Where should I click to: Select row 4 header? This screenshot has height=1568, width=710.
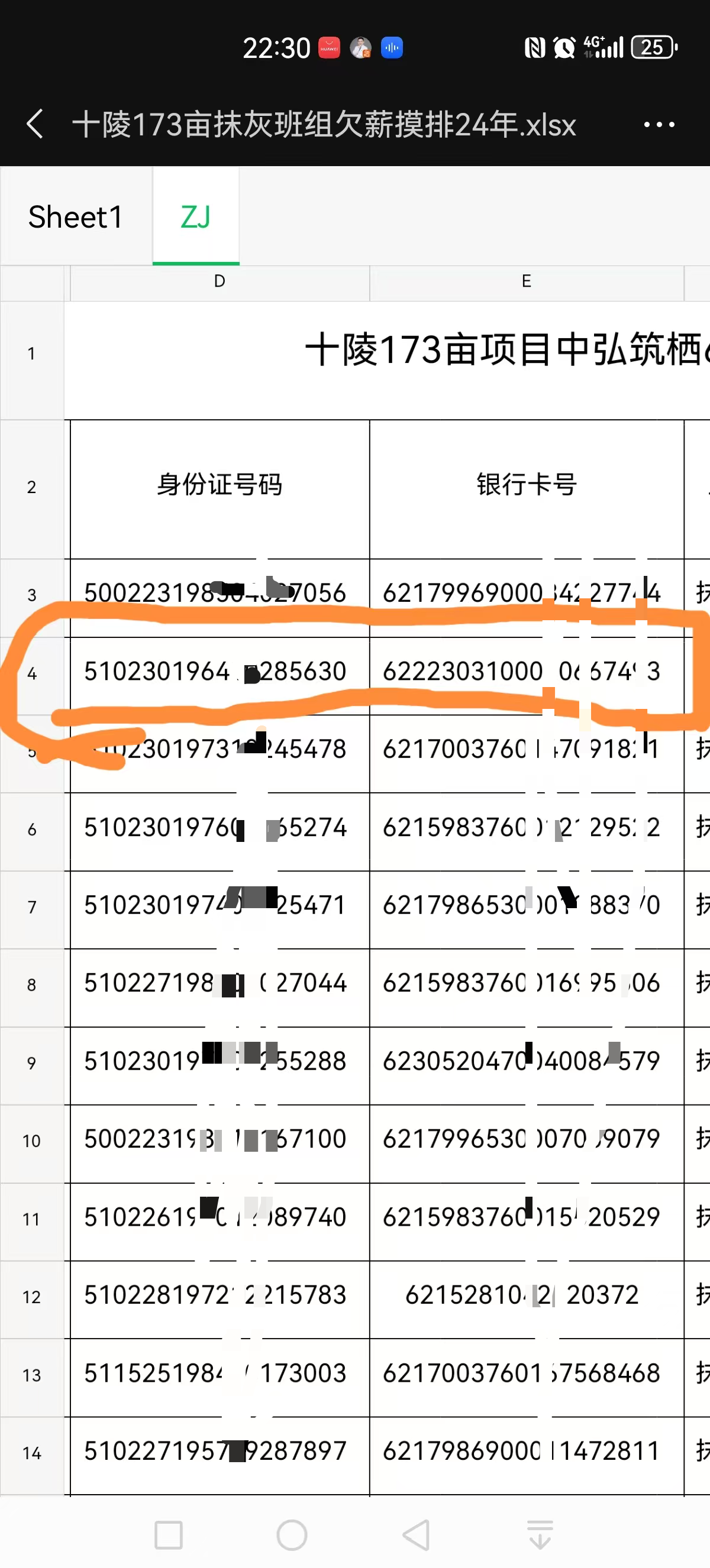pos(32,674)
